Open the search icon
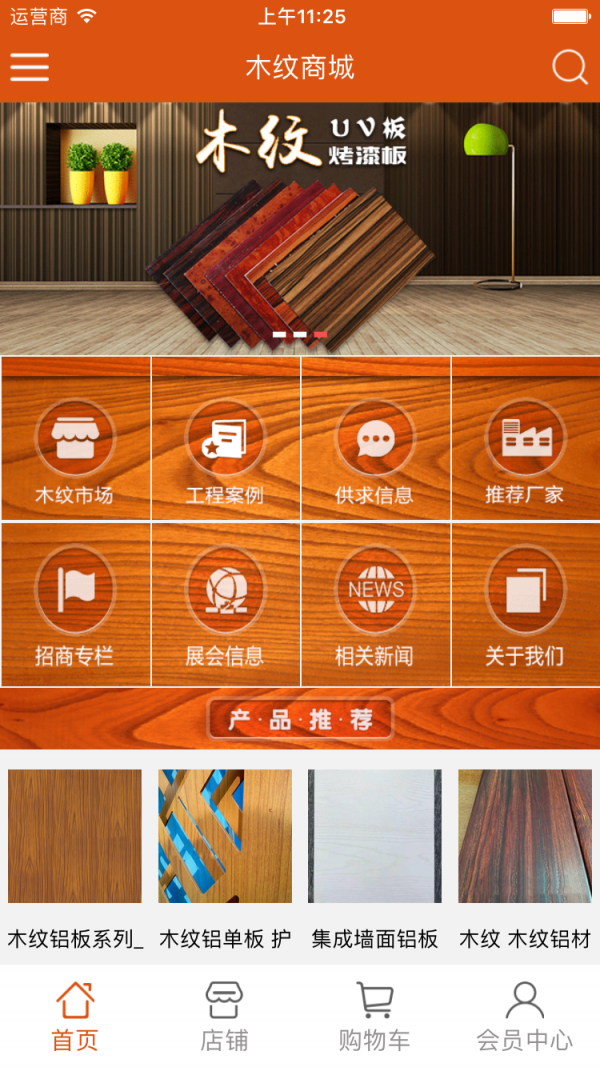This screenshot has width=600, height=1067. tap(569, 67)
